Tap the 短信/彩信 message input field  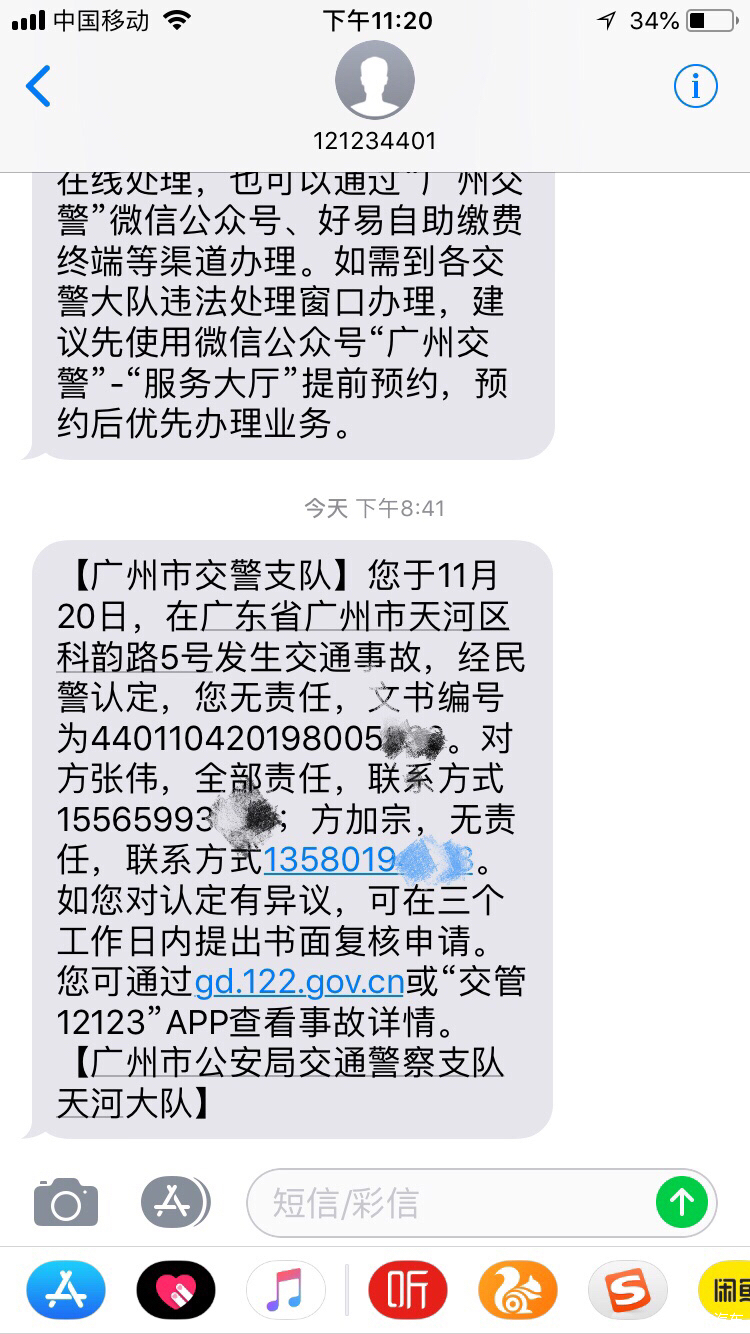click(480, 1202)
